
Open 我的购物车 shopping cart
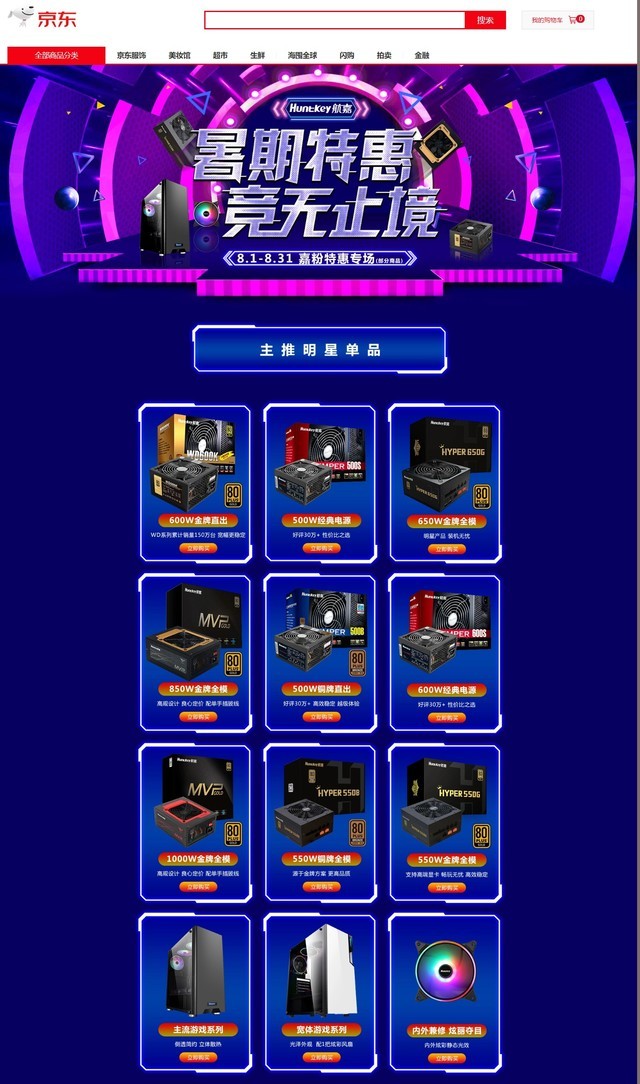(557, 20)
